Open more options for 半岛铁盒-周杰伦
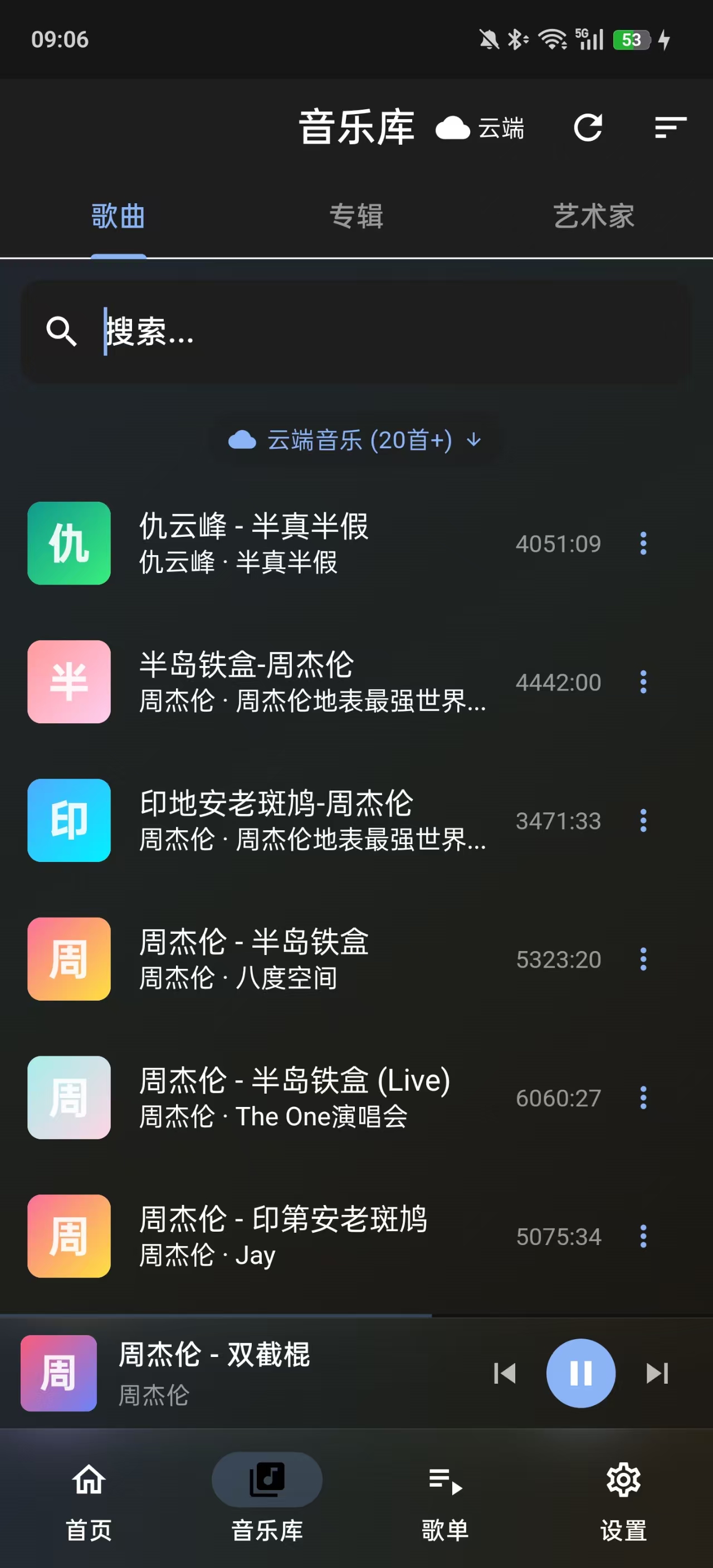 point(643,682)
